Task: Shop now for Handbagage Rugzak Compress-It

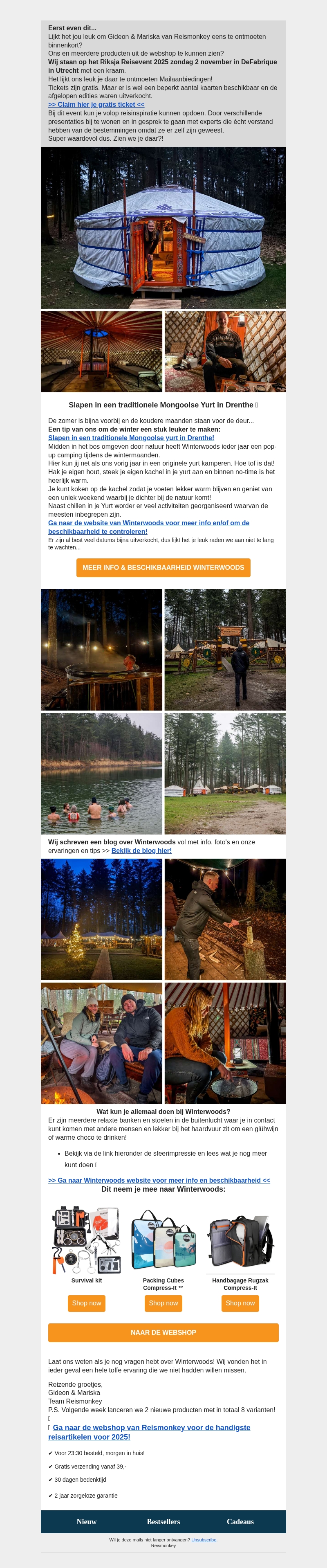Action: coord(240,1303)
